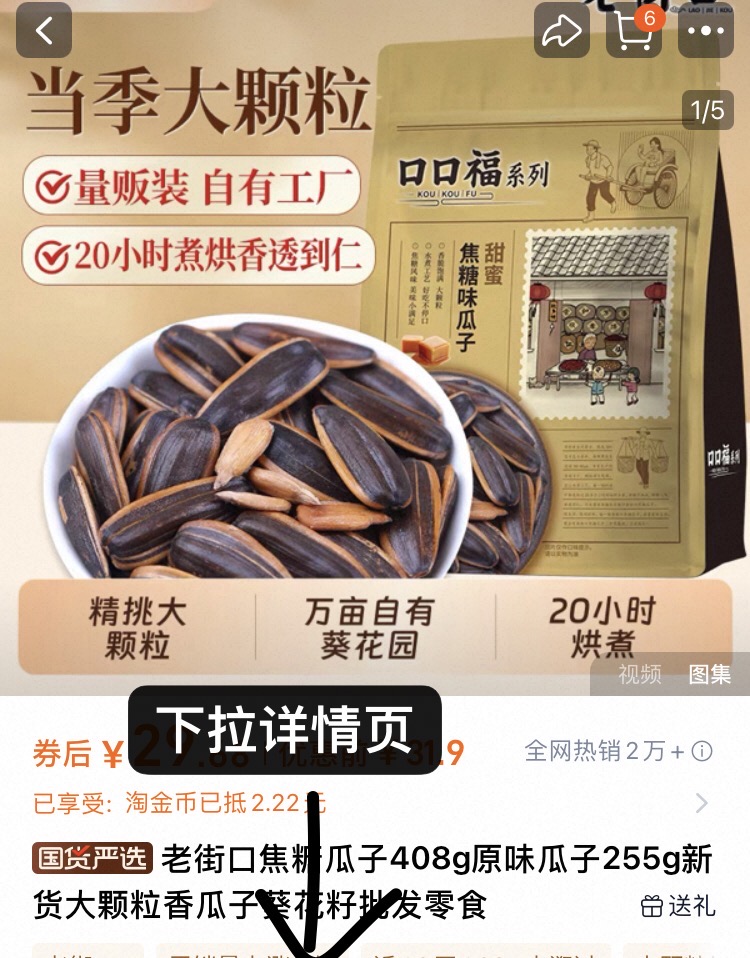Switch to the 视频 tab
The height and width of the screenshot is (958, 750).
pyautogui.click(x=641, y=673)
